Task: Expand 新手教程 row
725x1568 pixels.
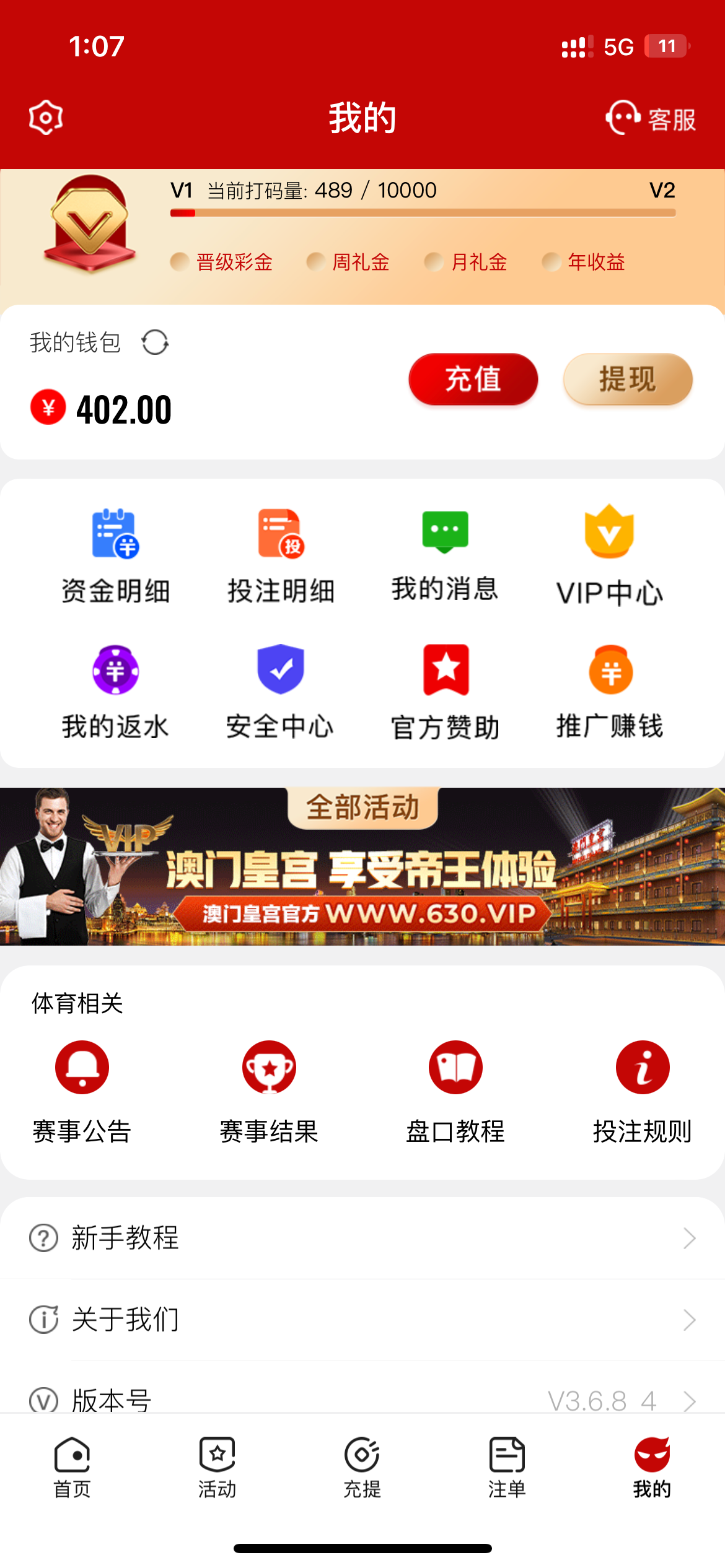Action: pyautogui.click(x=362, y=1239)
